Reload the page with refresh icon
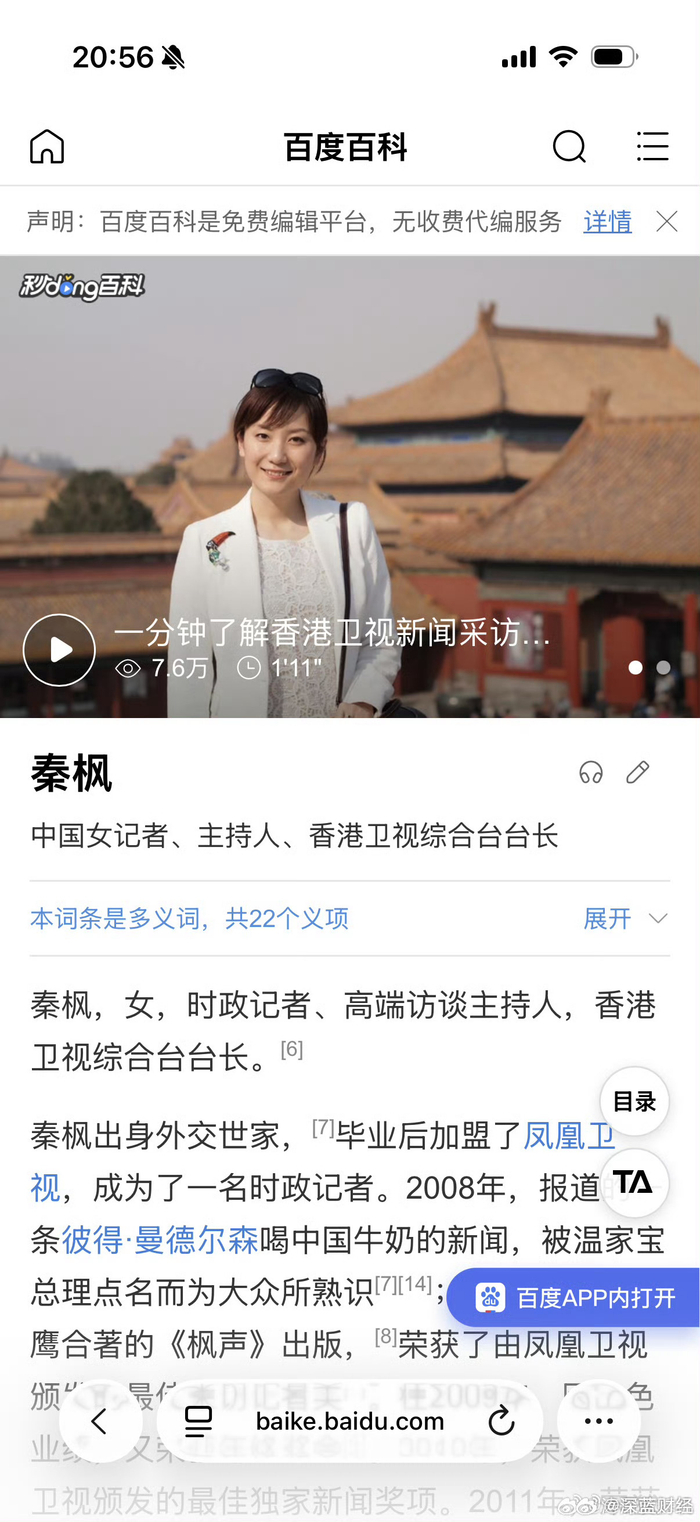Screen dimensions: 700x1522 (x=501, y=1420)
